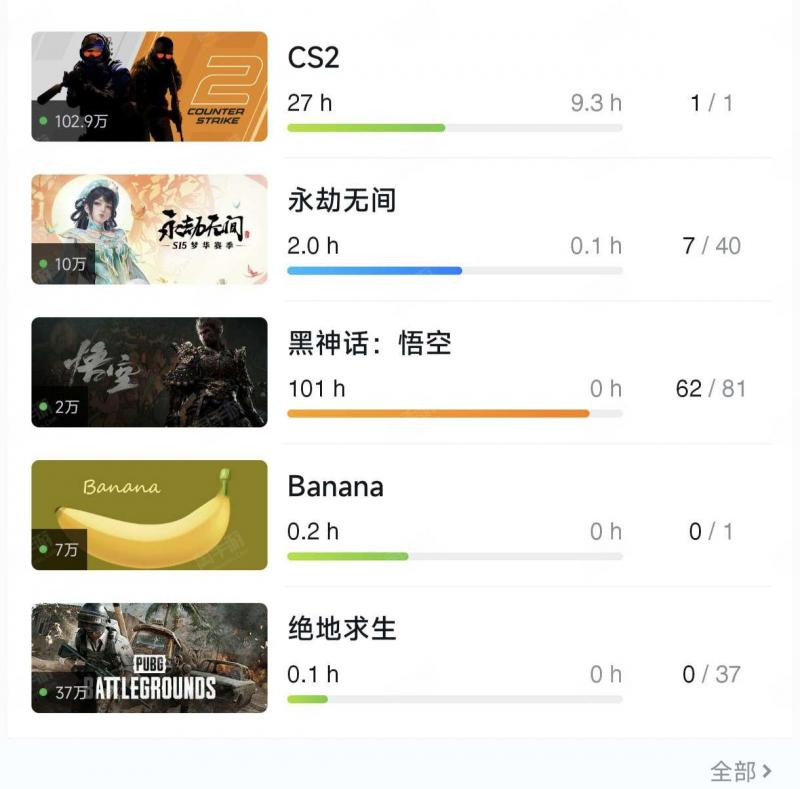Open the 绝地求生 game entry
This screenshot has height=789, width=800.
point(342,630)
